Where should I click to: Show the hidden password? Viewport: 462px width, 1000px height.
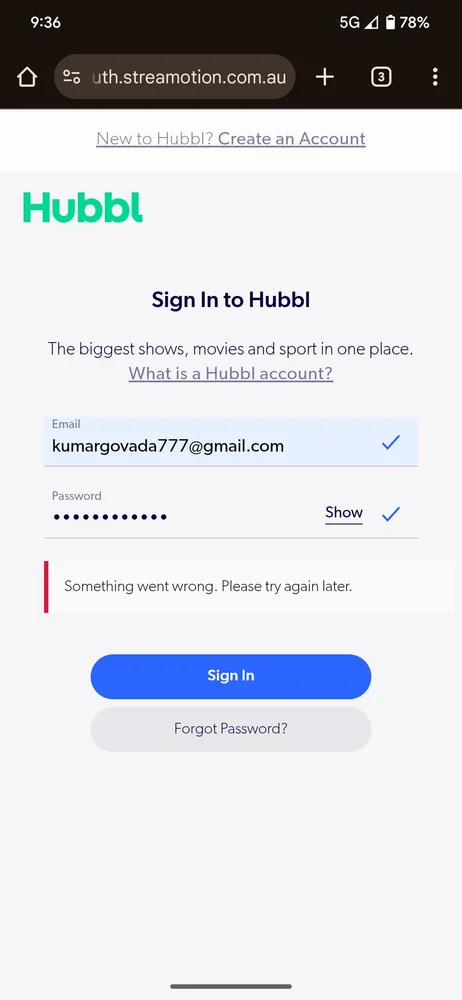tap(344, 513)
